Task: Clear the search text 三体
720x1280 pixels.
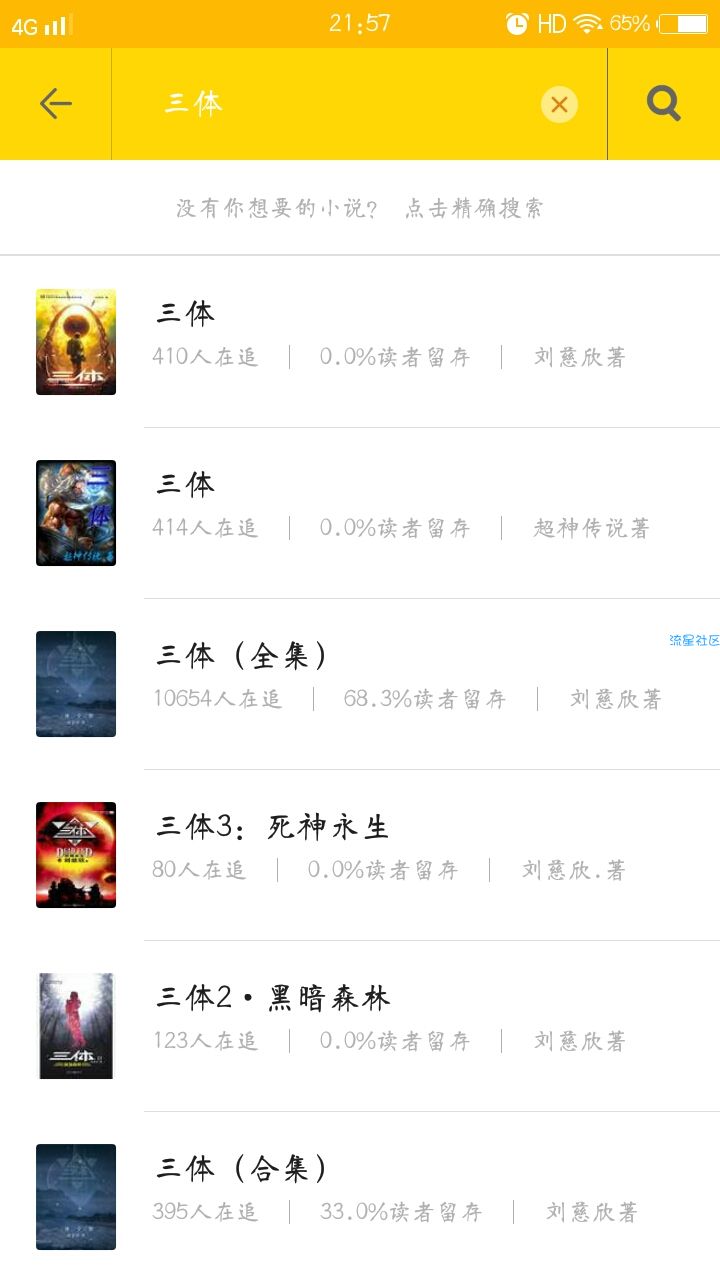Action: click(x=559, y=104)
